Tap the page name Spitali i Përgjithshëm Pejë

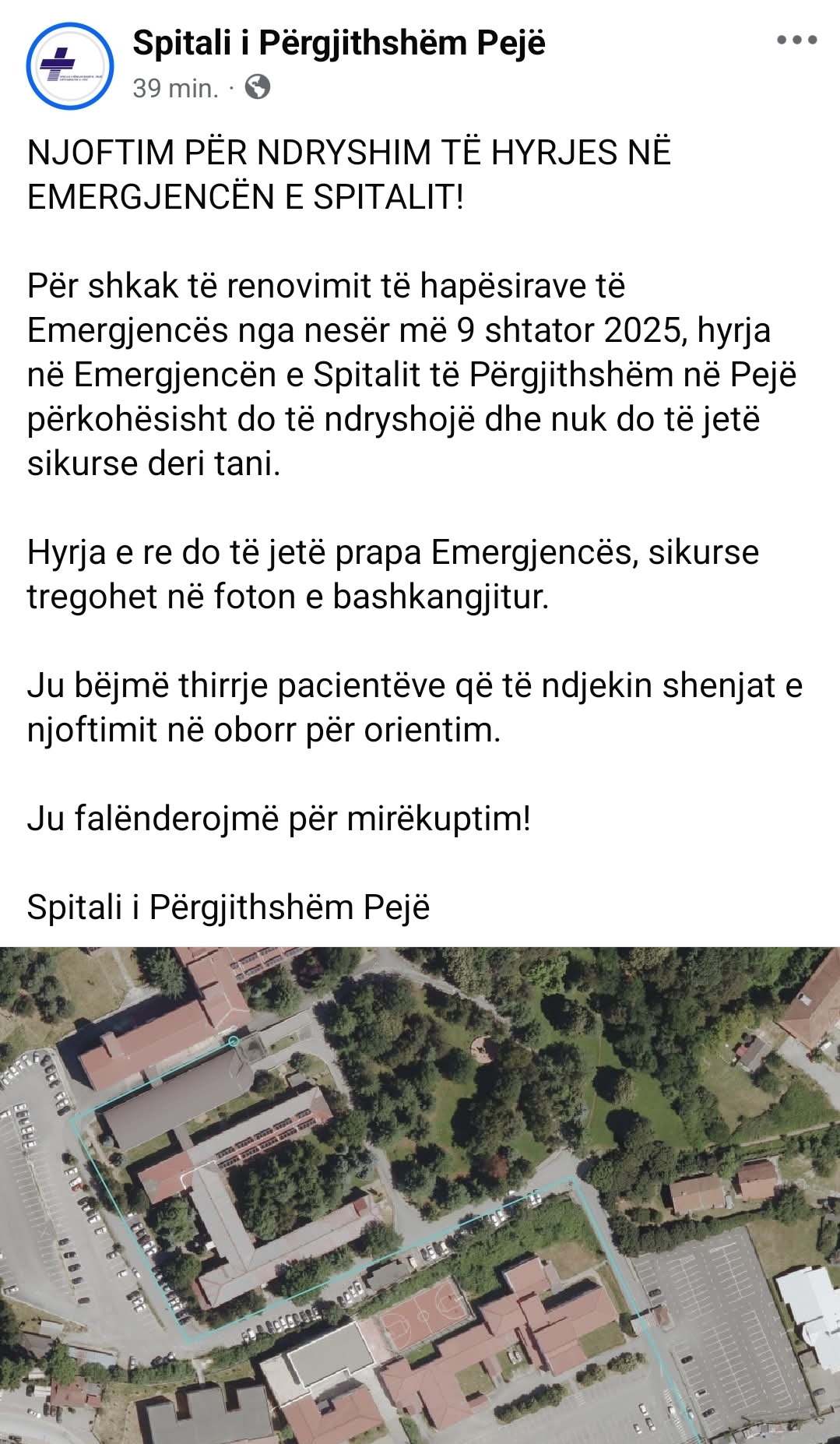click(x=339, y=43)
